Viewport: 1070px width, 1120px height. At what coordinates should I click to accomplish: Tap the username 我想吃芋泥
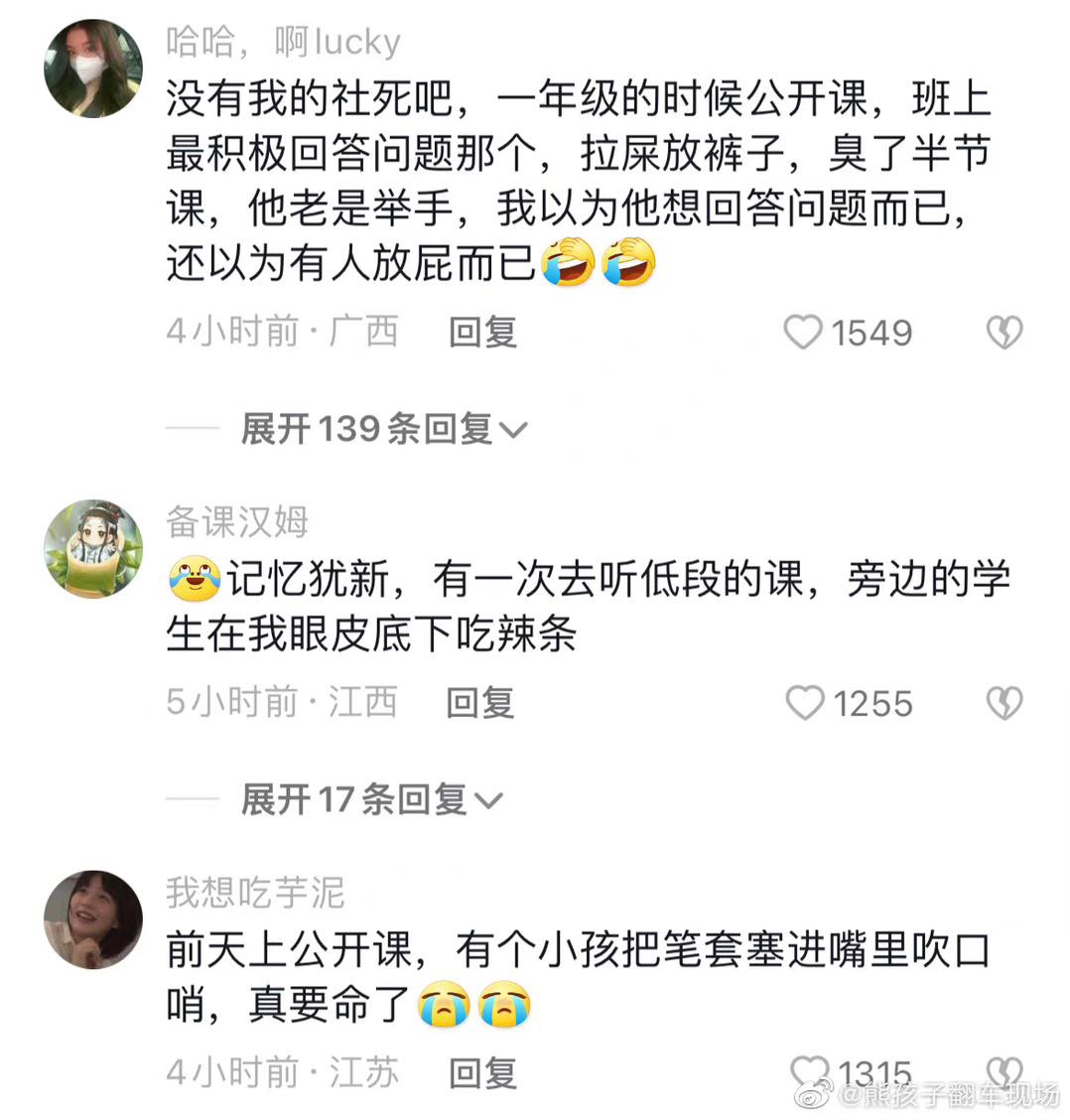[255, 893]
